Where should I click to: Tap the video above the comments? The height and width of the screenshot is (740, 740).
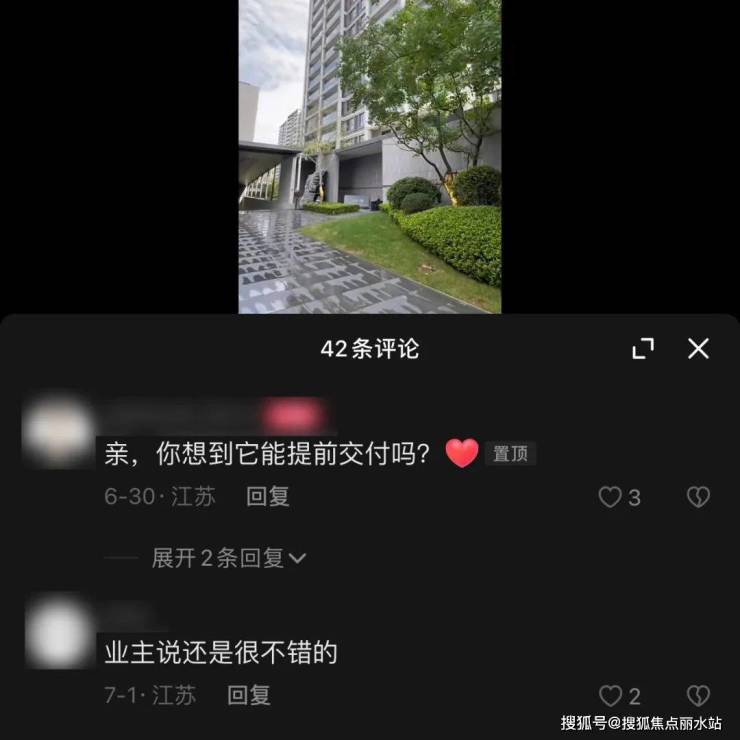pos(369,155)
